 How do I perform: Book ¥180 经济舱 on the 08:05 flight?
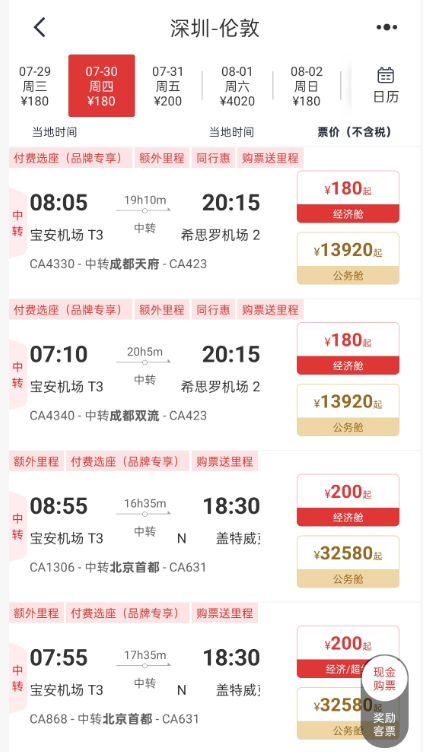(x=348, y=197)
